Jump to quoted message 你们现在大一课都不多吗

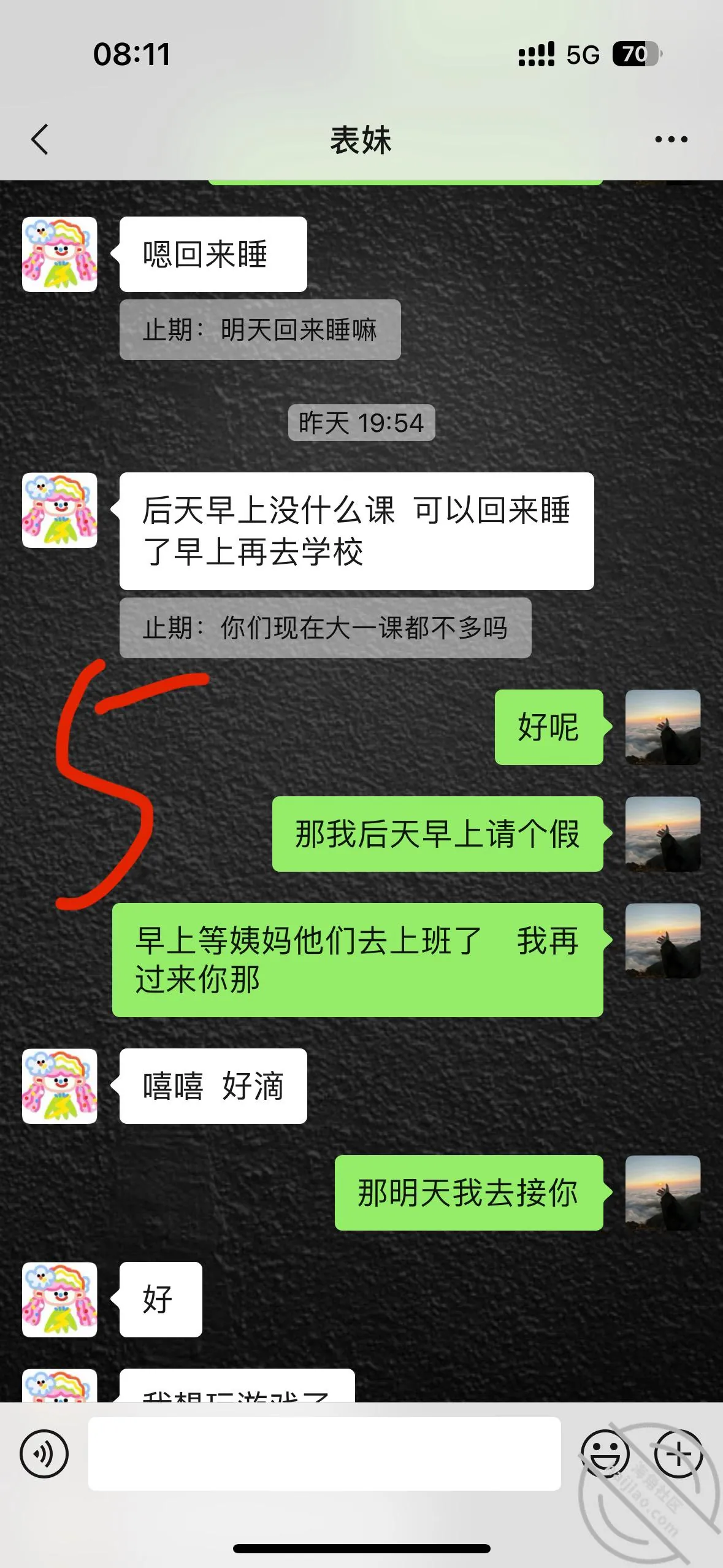(325, 628)
